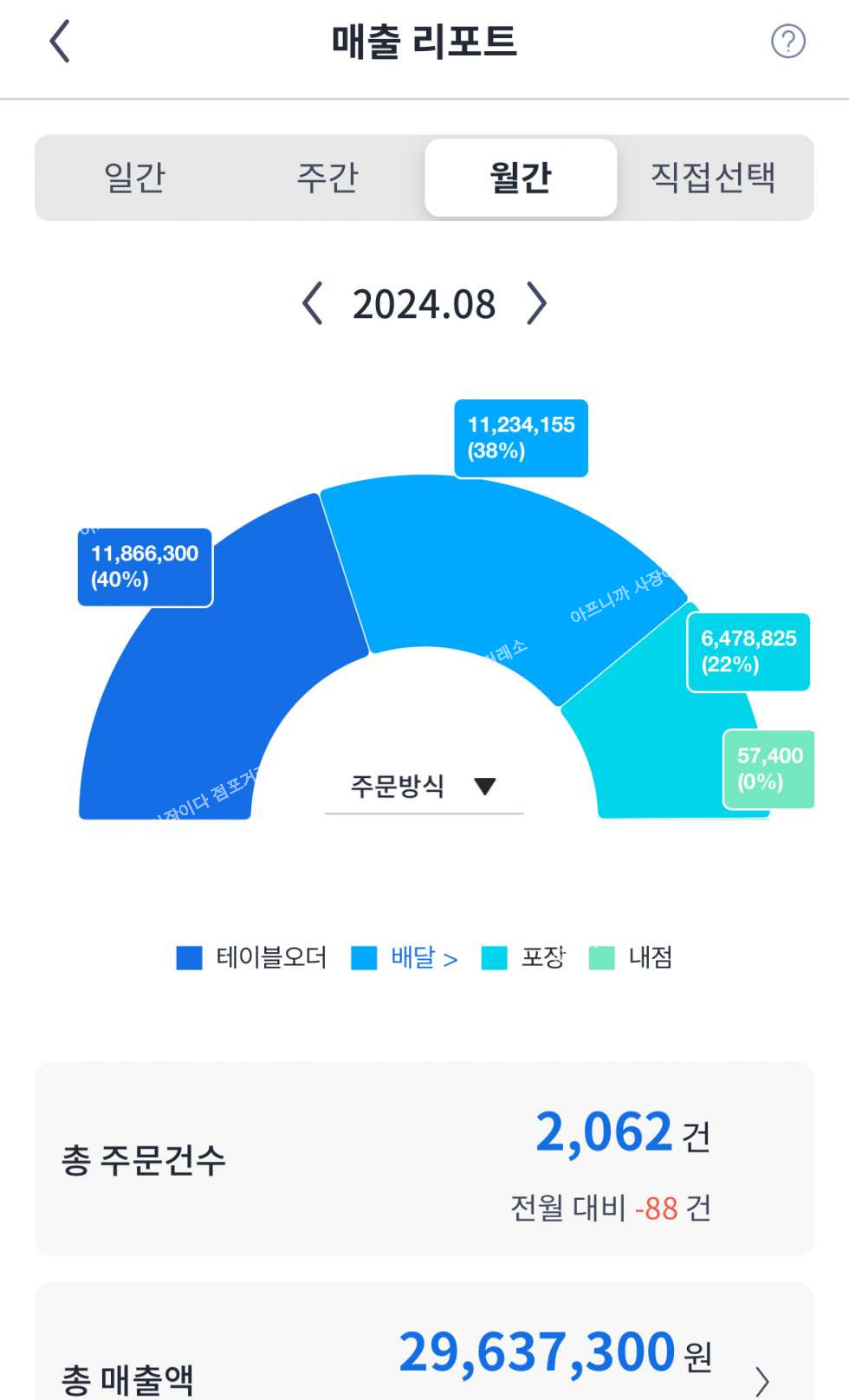This screenshot has width=849, height=1400.
Task: Go back from the 매출 리포트 screen
Action: [59, 42]
